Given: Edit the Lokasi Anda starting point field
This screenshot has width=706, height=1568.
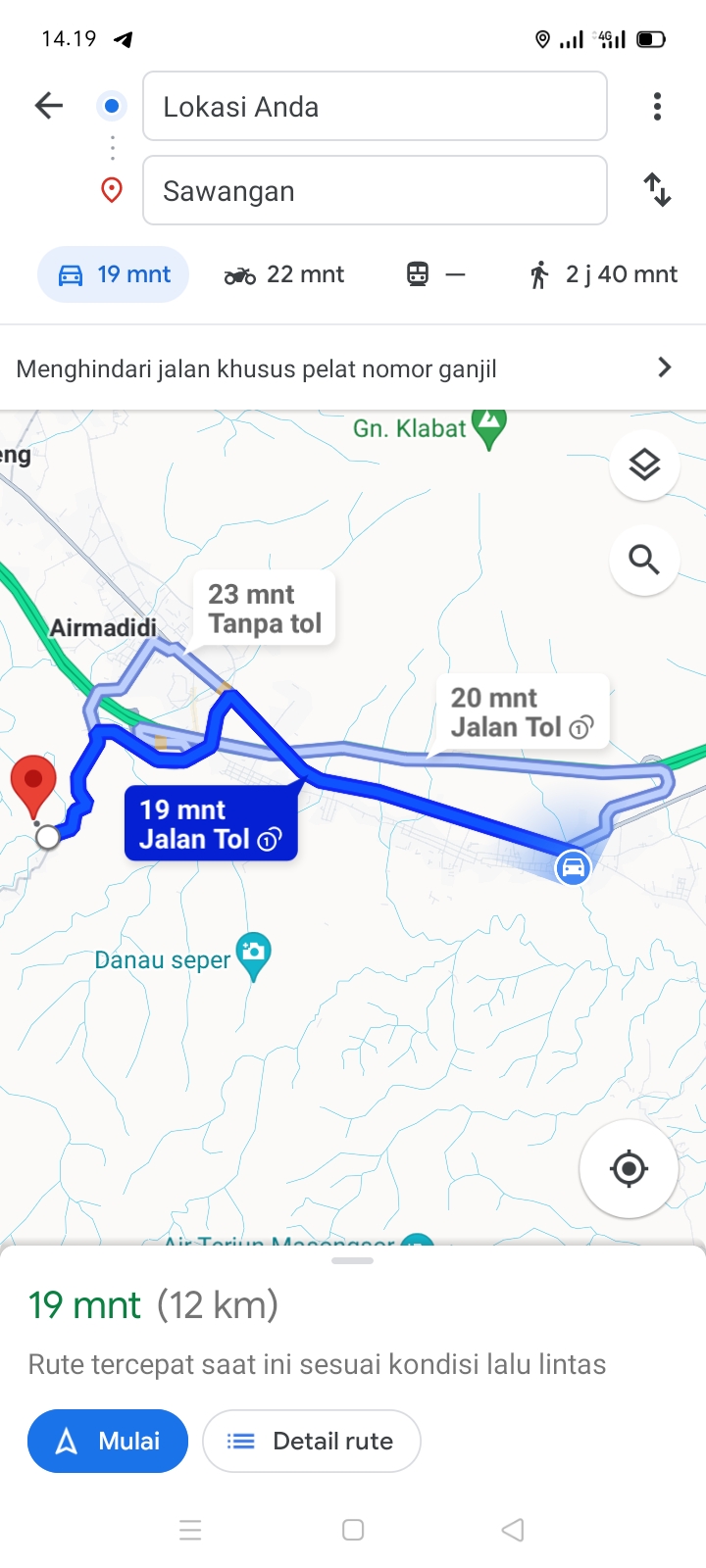Looking at the screenshot, I should [375, 106].
